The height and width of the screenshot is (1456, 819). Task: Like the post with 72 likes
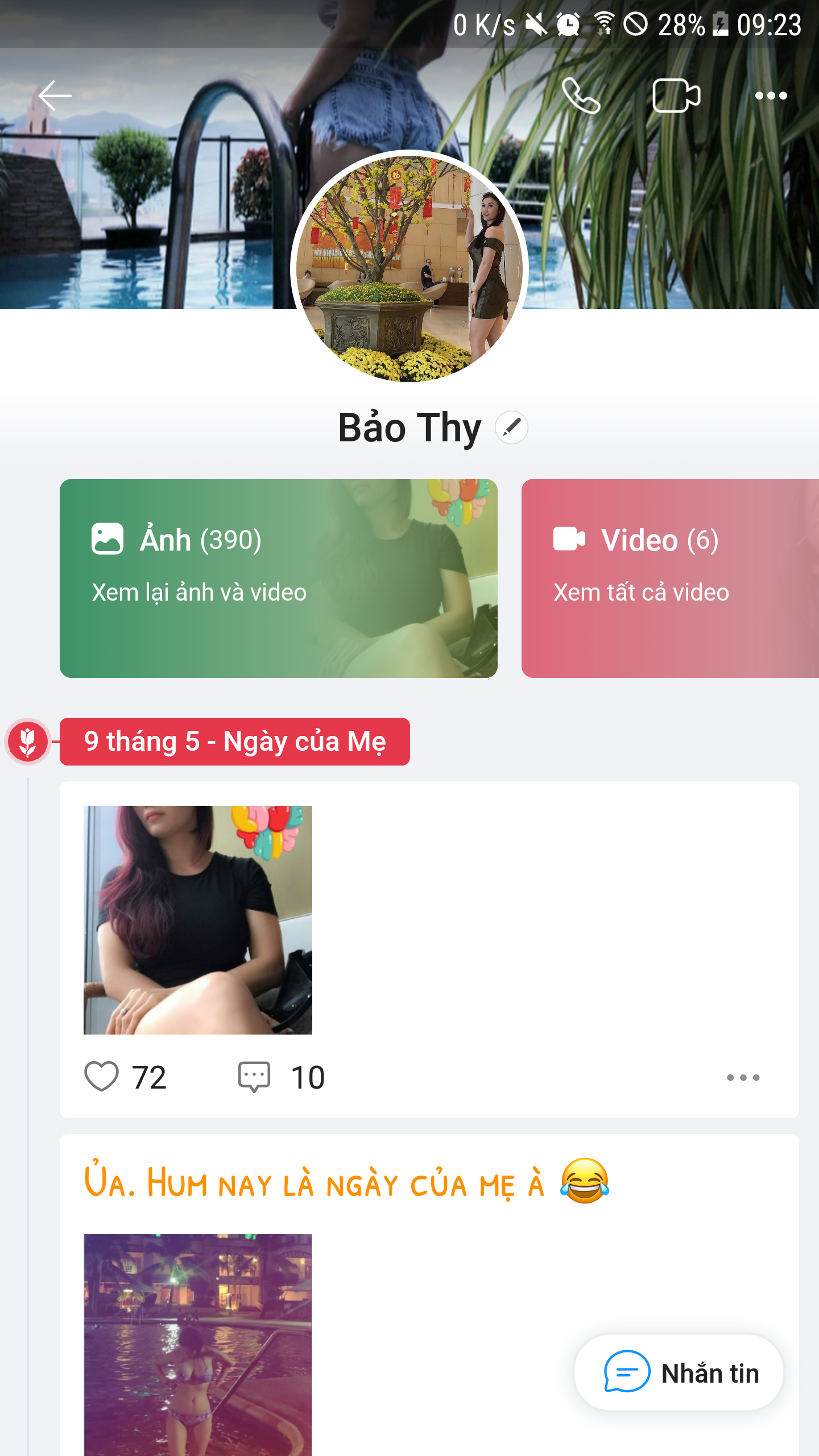pyautogui.click(x=102, y=1077)
